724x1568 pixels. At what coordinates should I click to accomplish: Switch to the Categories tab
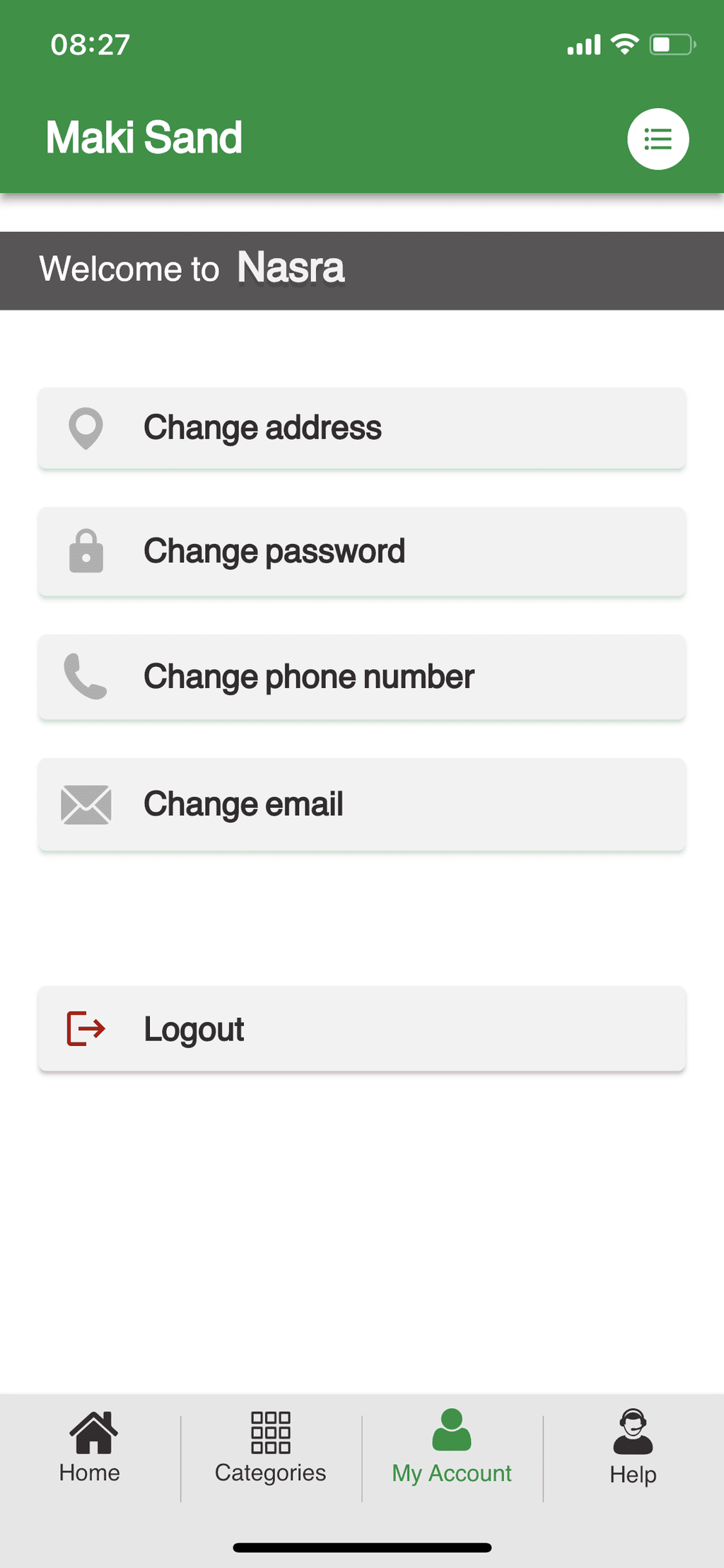(x=271, y=1447)
